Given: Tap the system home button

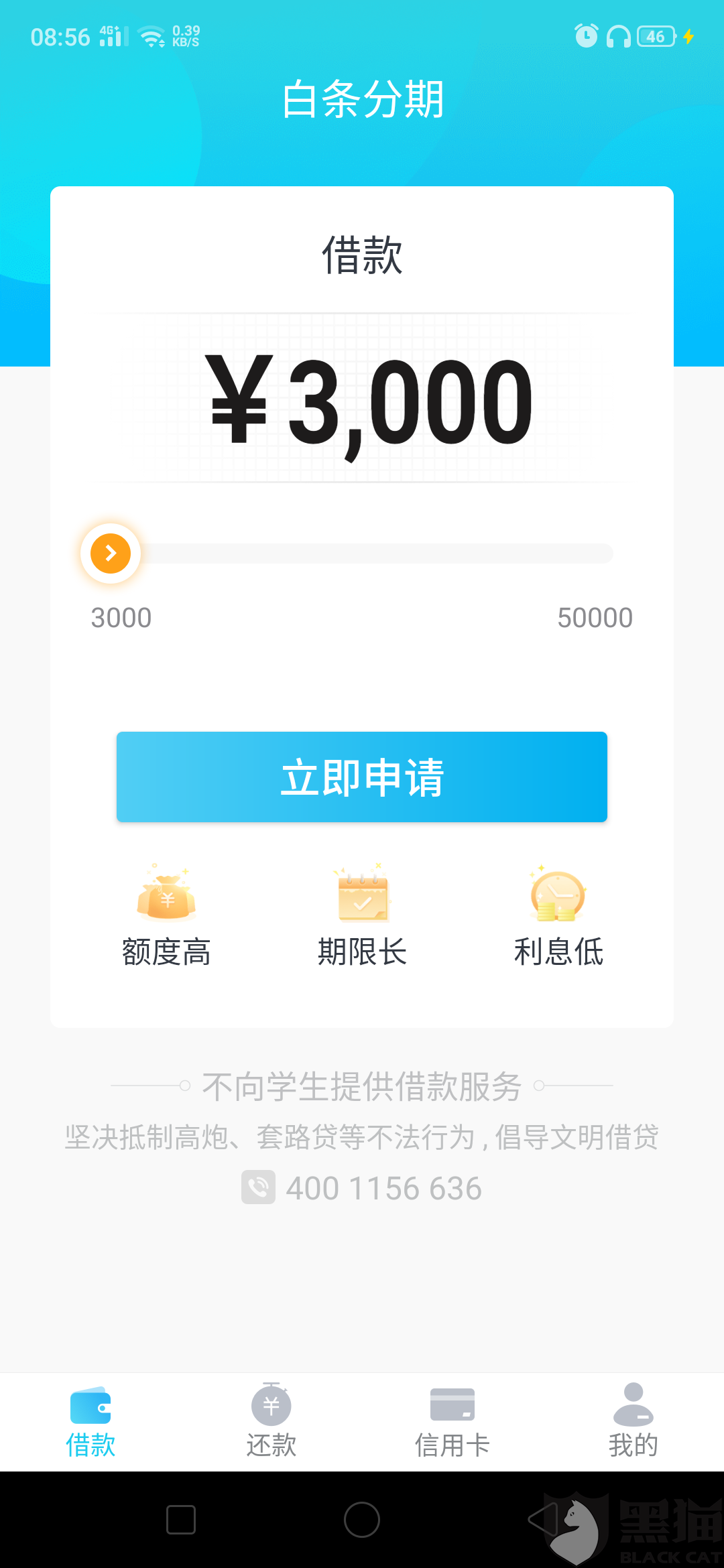Looking at the screenshot, I should point(362,1520).
